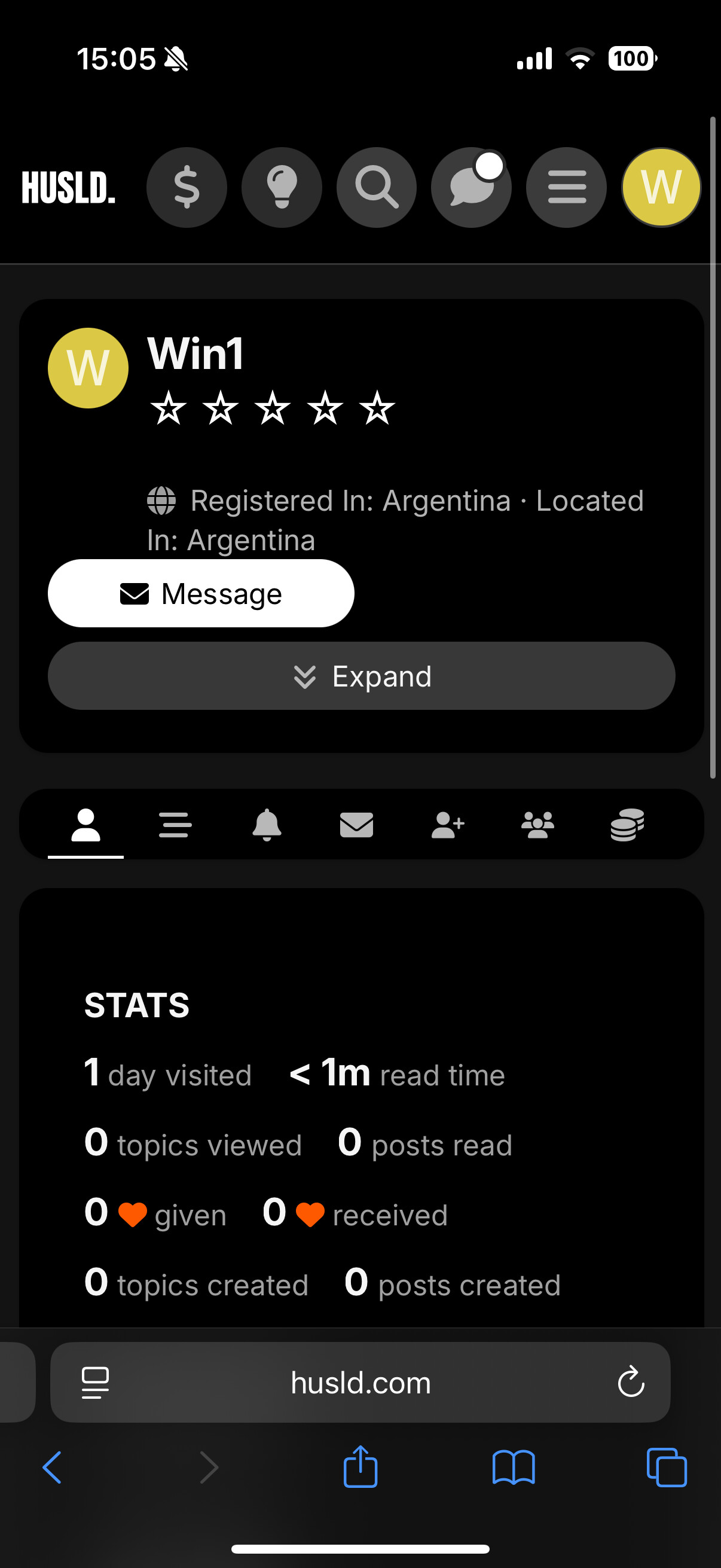721x1568 pixels.
Task: Expand the Win1 profile details
Action: pyautogui.click(x=362, y=676)
